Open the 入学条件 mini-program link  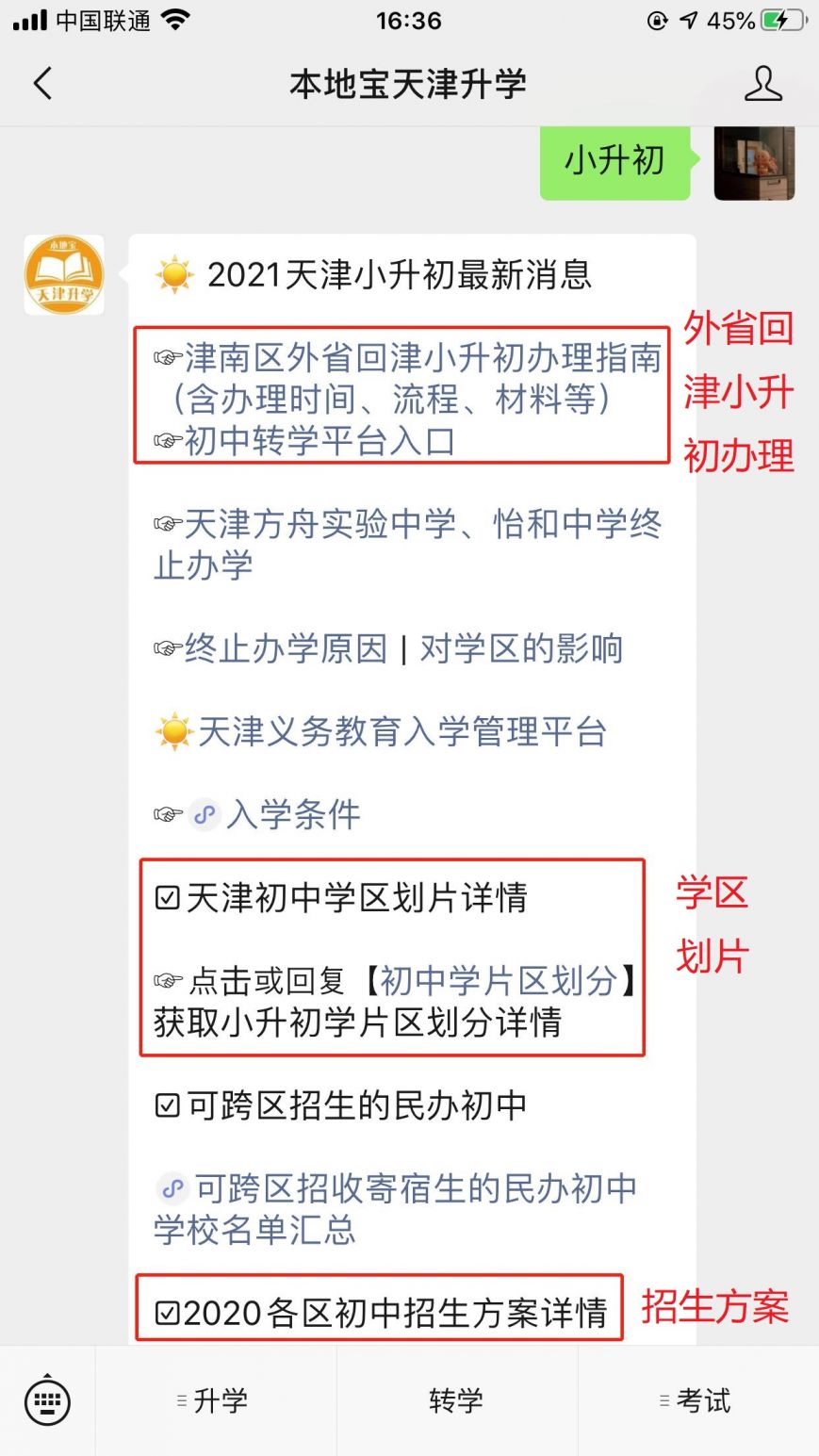(x=293, y=814)
